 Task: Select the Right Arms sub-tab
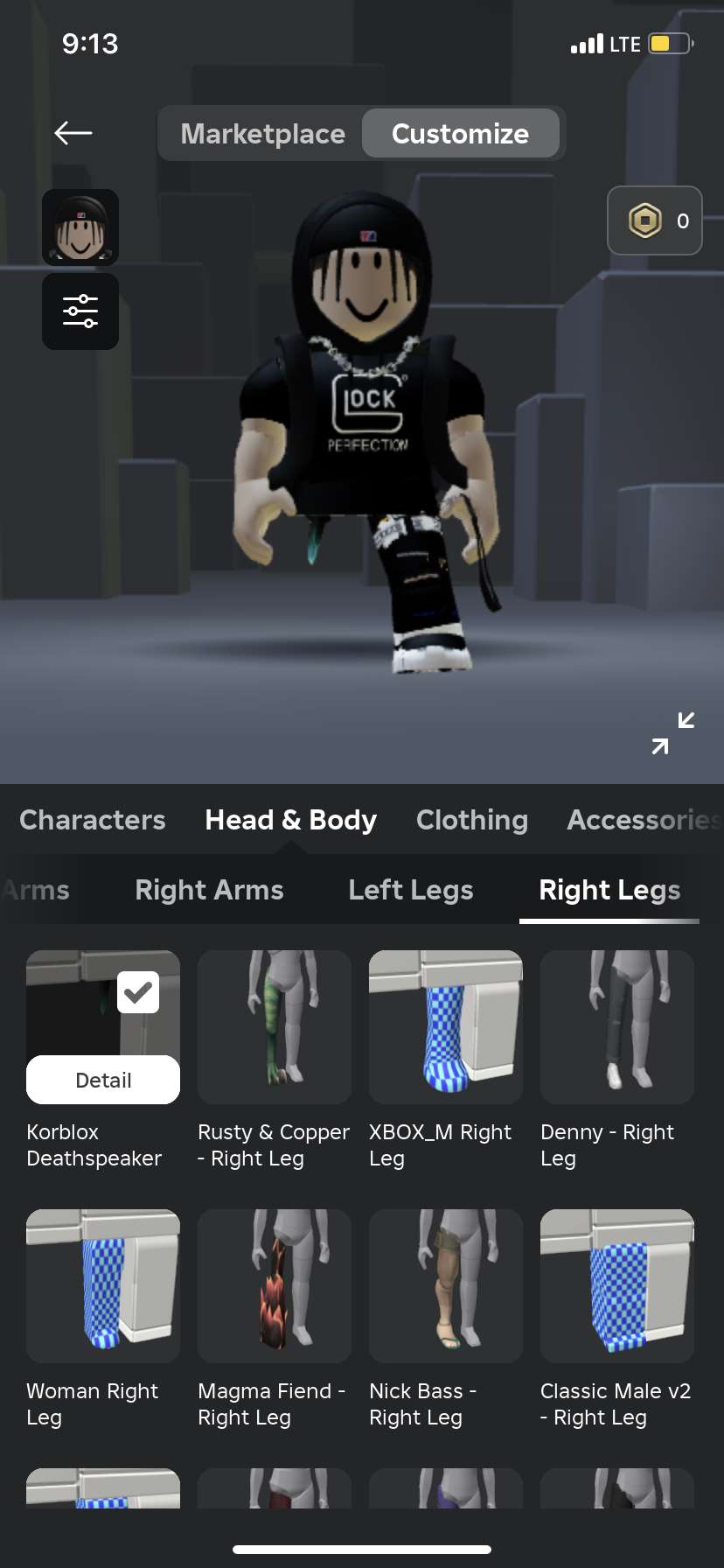coord(209,890)
